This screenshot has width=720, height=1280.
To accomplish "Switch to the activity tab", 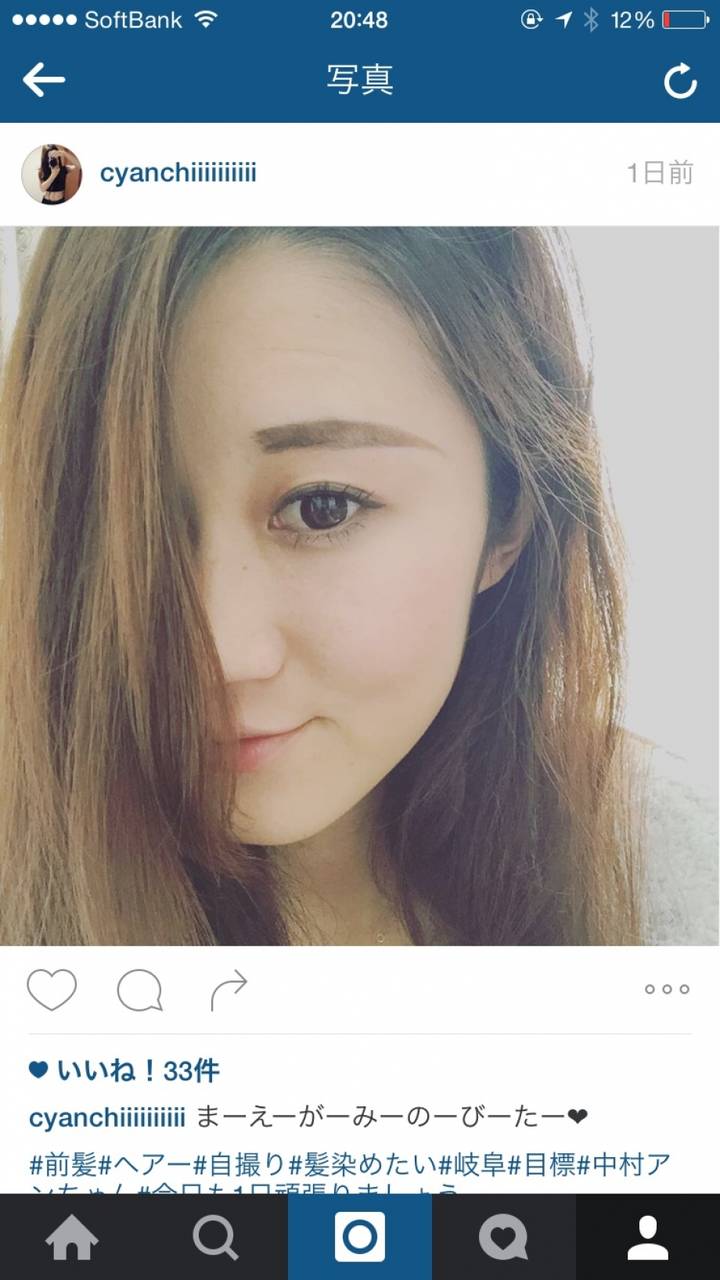I will [504, 1238].
